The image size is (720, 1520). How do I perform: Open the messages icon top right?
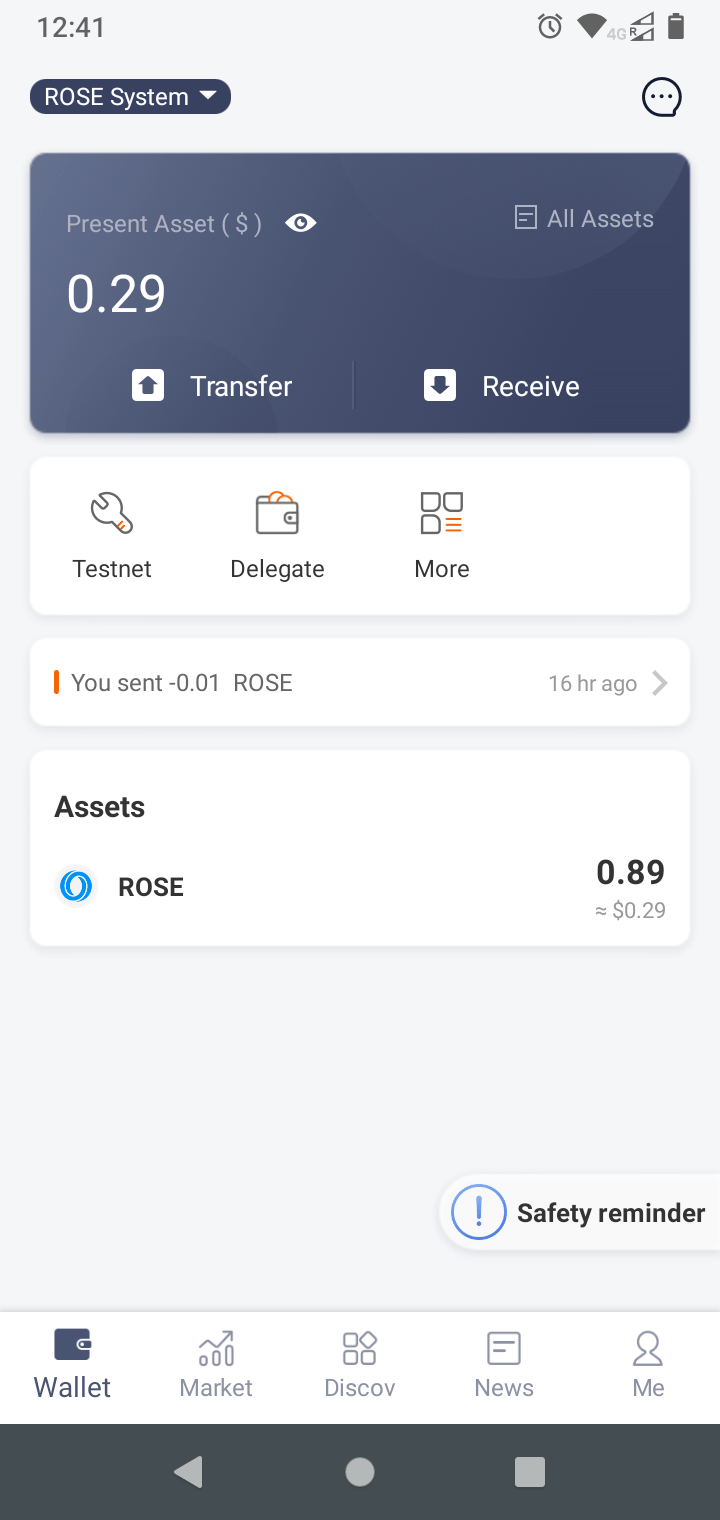660,96
